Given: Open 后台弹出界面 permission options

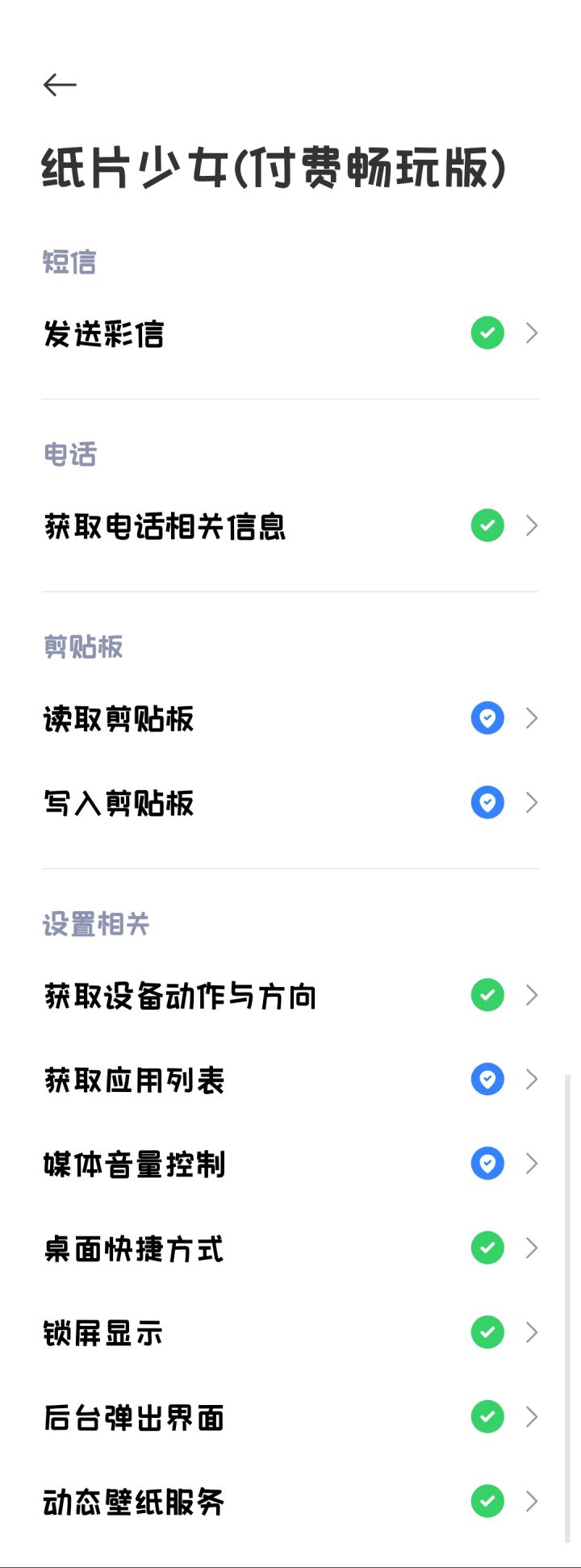Looking at the screenshot, I should [x=290, y=1417].
